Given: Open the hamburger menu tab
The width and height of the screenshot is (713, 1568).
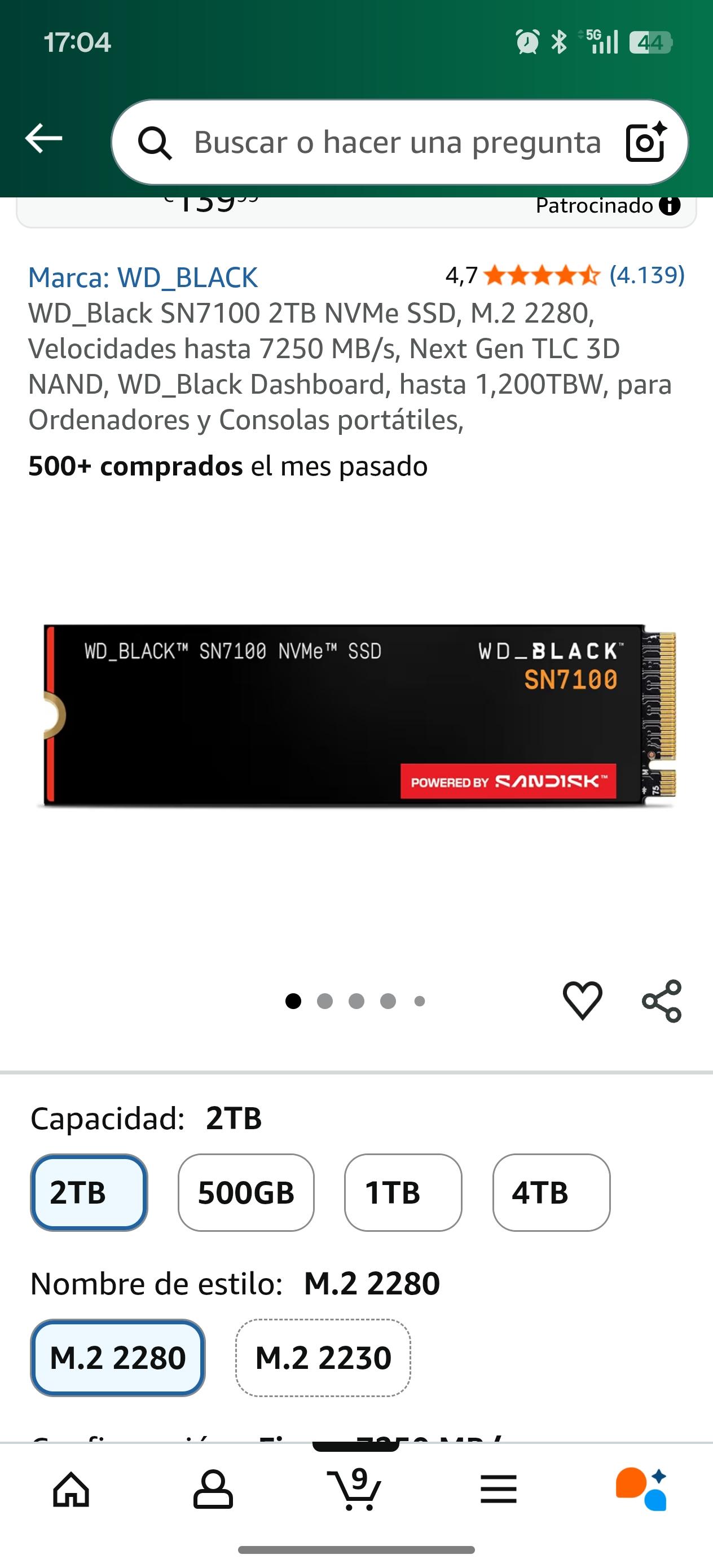Looking at the screenshot, I should 498,1490.
